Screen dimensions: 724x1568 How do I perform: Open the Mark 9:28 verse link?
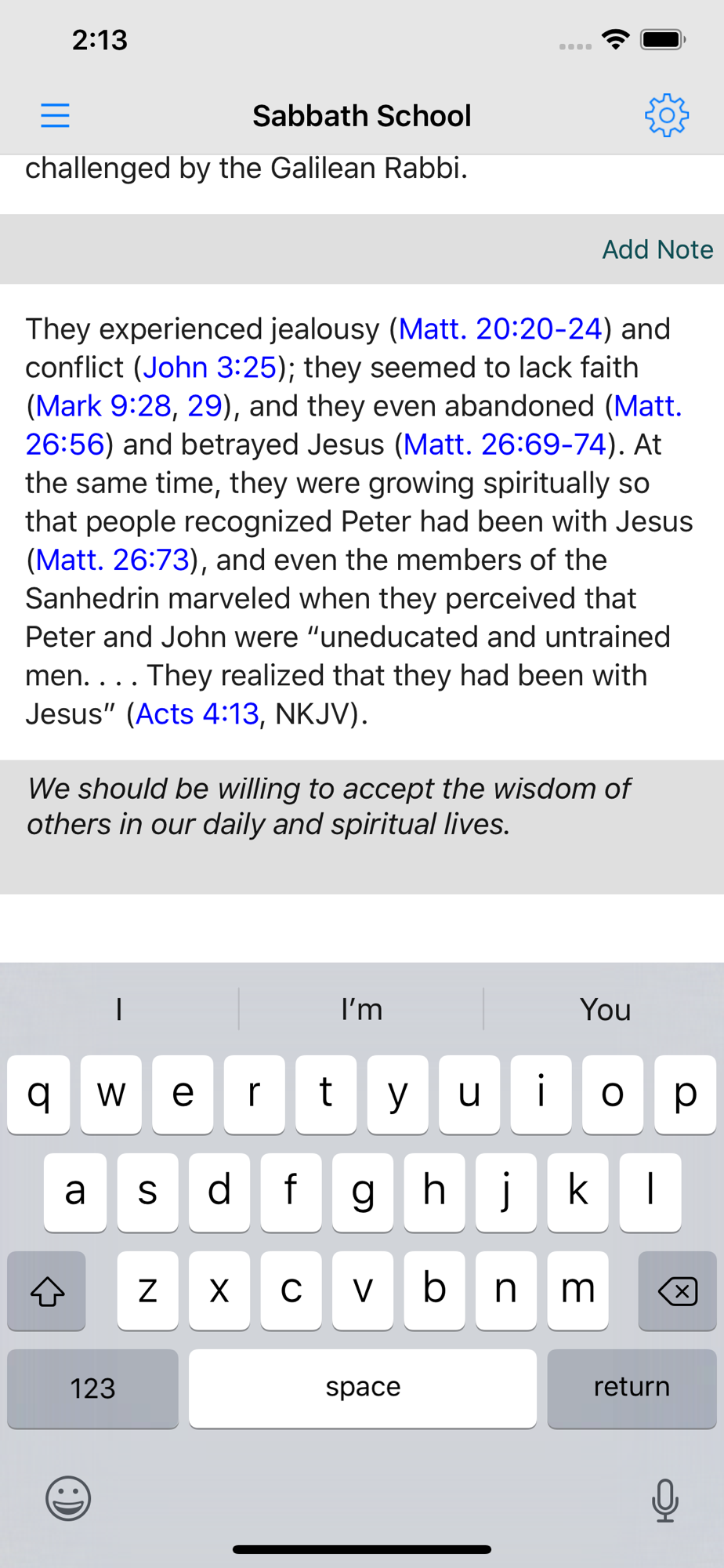coord(103,405)
